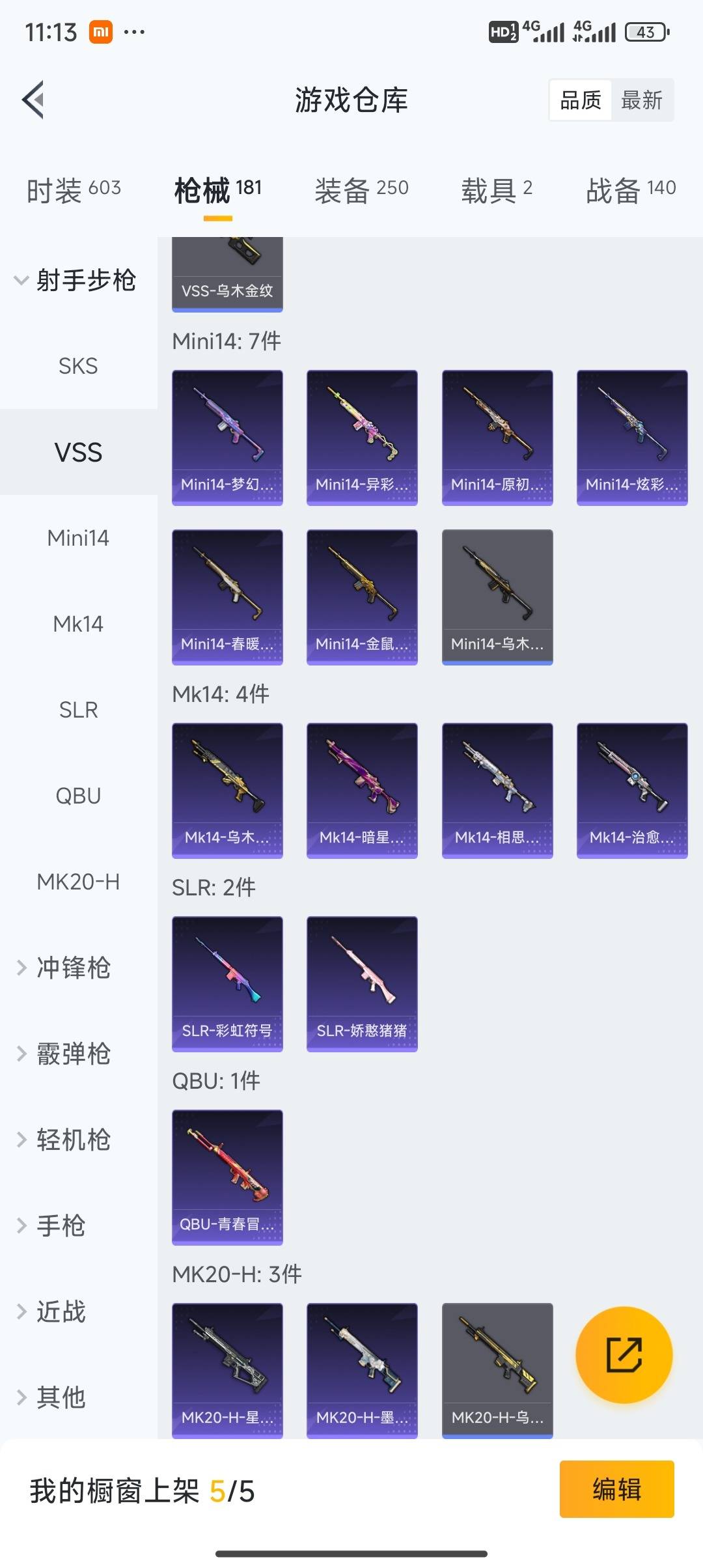Open the 装备 tab
Screen dimensions: 703x1568
pyautogui.click(x=361, y=190)
